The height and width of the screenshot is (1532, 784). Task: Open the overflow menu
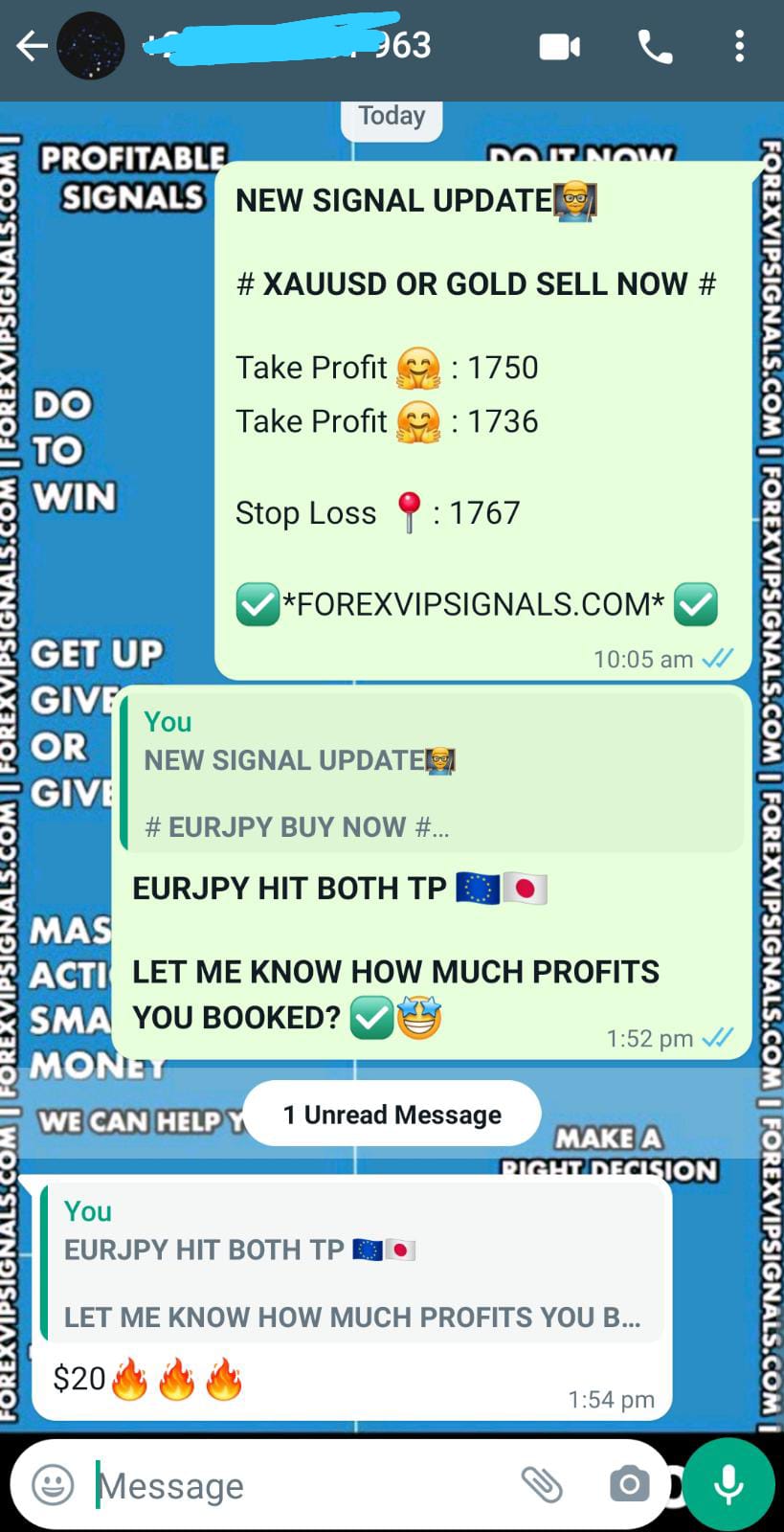pyautogui.click(x=739, y=46)
